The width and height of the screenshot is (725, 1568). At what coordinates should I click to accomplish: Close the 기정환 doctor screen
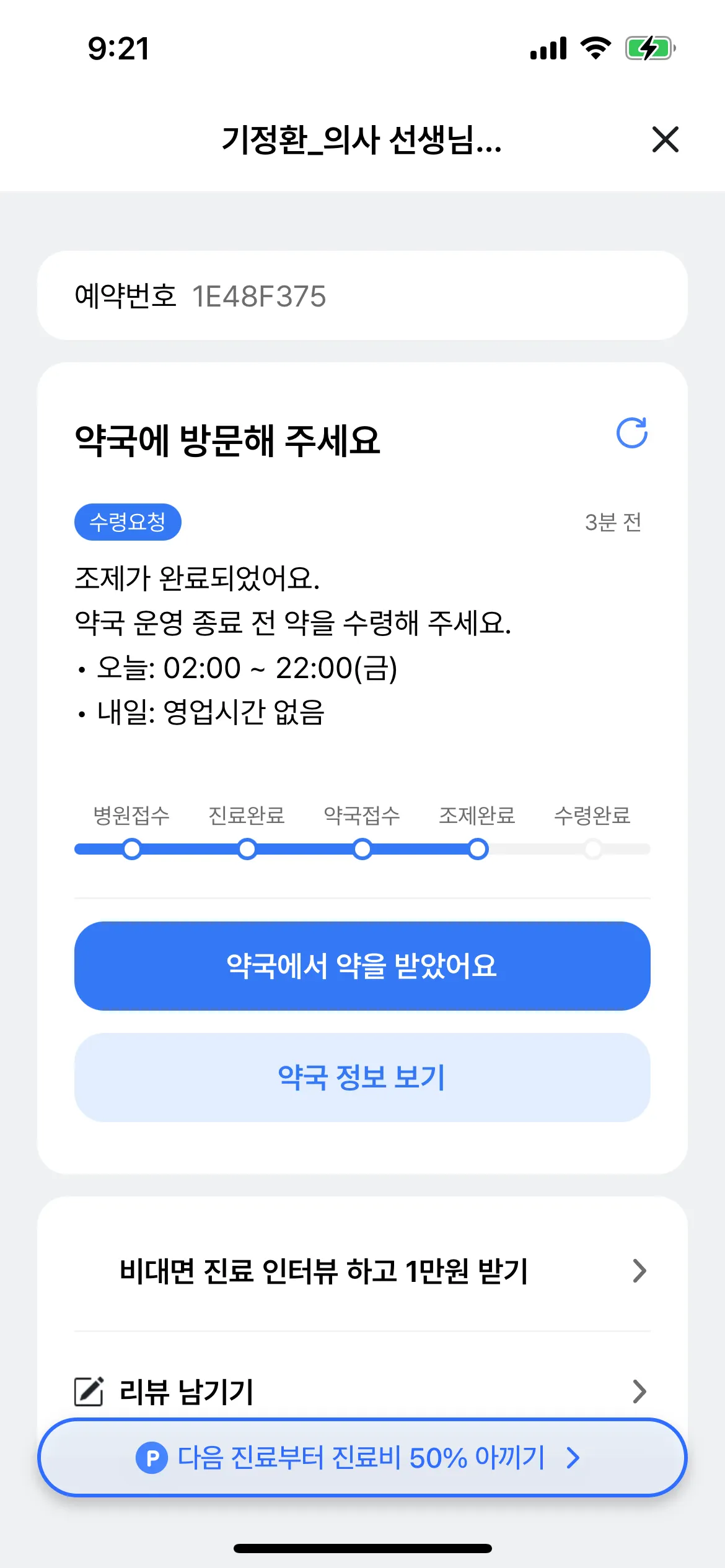[x=665, y=139]
